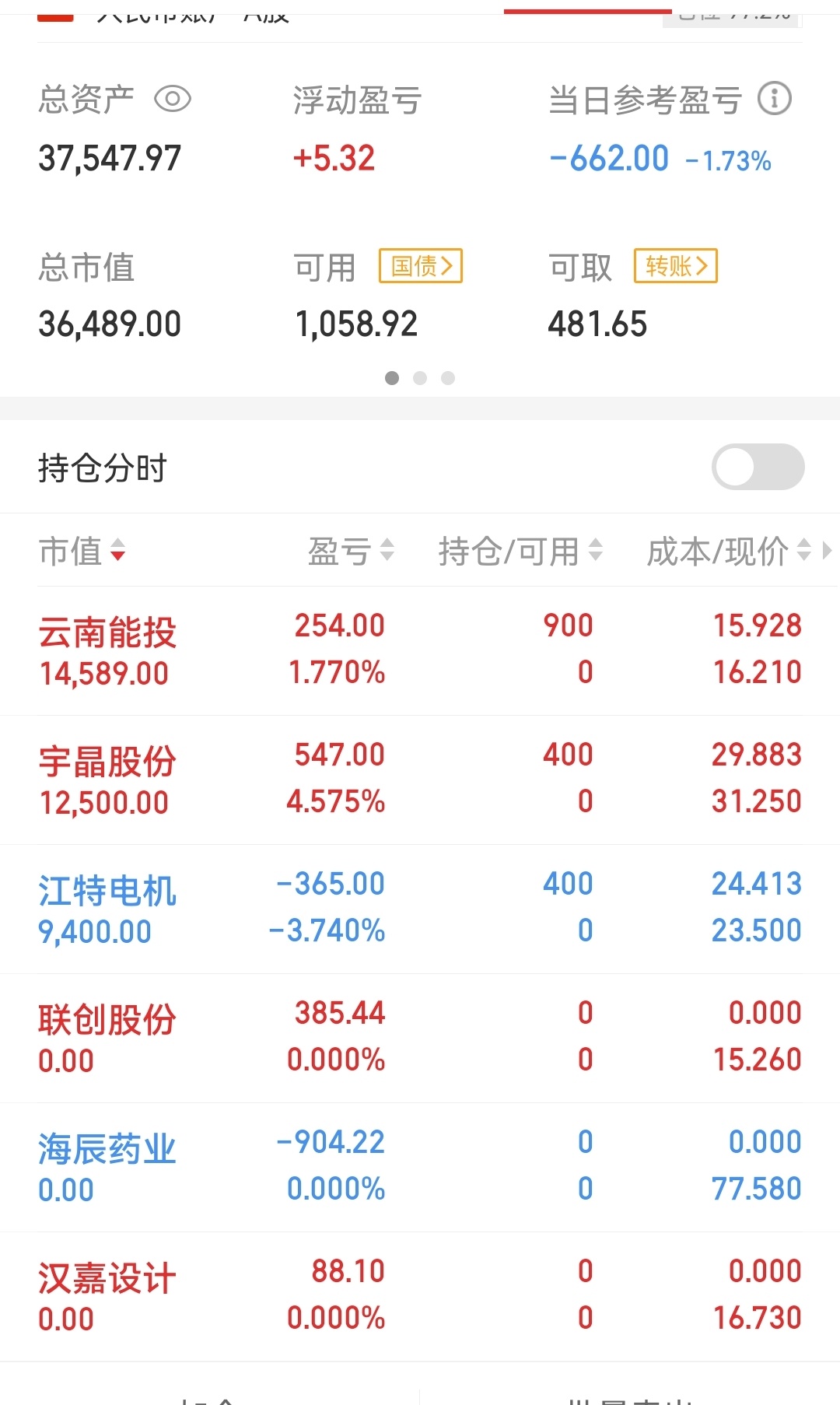
Task: Open the 云南能投 holding
Action: click(420, 650)
